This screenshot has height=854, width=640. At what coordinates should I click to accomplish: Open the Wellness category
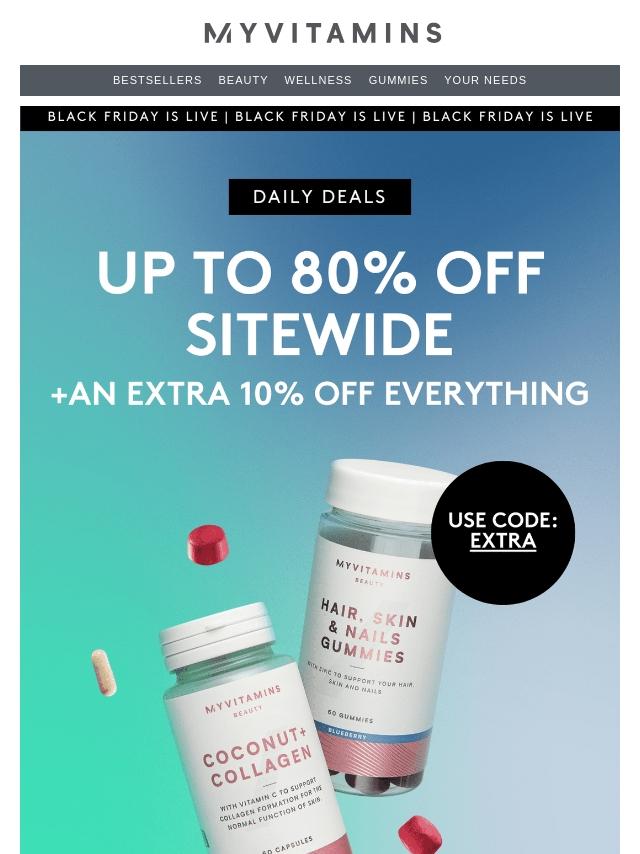[318, 80]
